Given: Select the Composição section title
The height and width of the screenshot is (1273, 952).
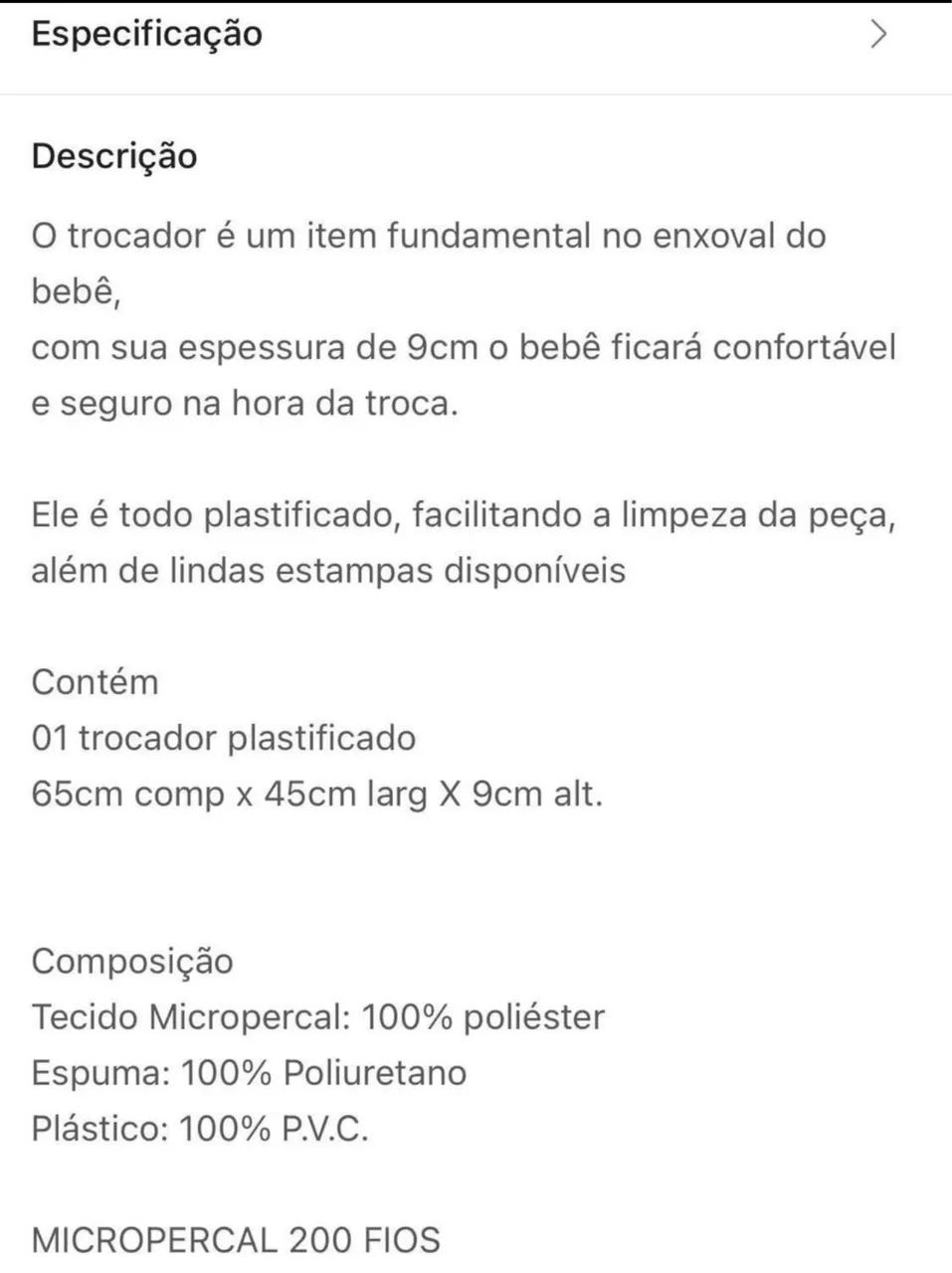Looking at the screenshot, I should pyautogui.click(x=132, y=961).
